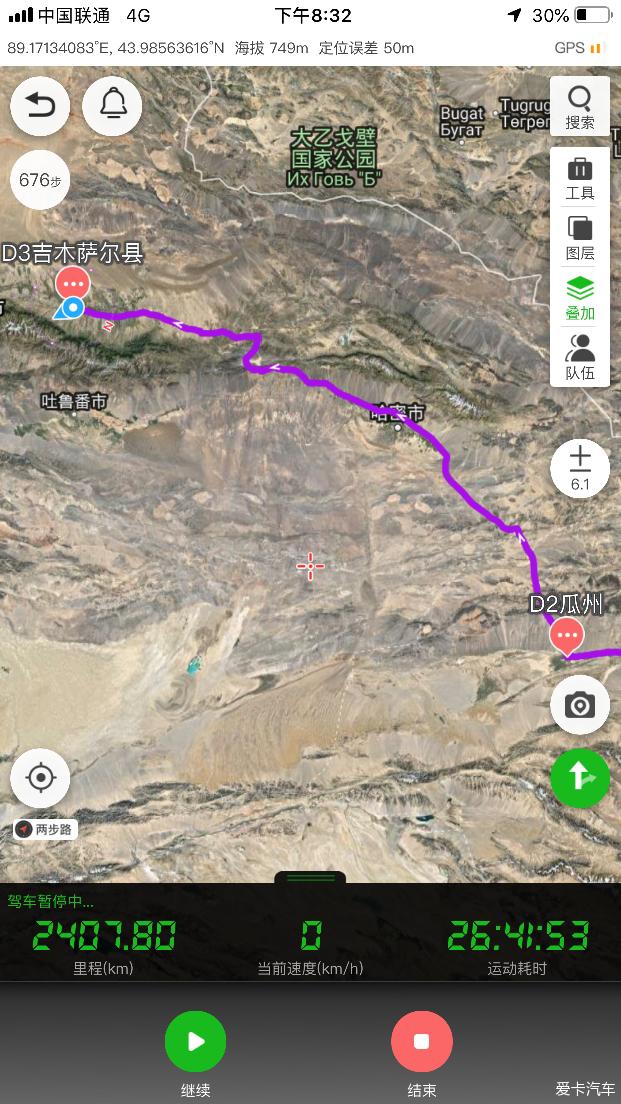Screen dimensions: 621x1104
Task: Tap the back arrow button
Action: click(40, 105)
